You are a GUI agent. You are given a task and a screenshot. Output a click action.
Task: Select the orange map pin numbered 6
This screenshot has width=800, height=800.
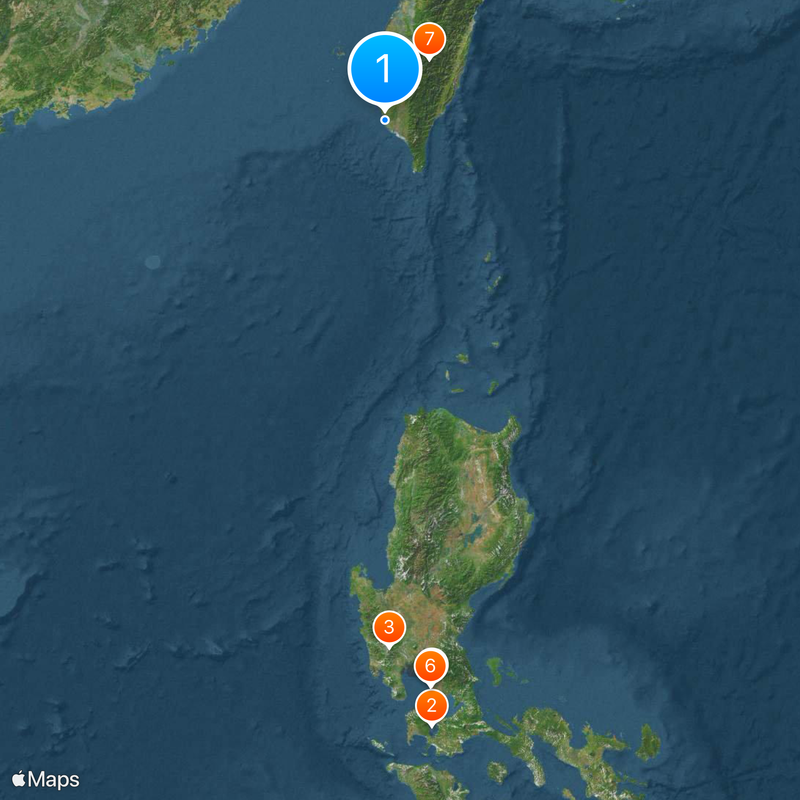430,665
